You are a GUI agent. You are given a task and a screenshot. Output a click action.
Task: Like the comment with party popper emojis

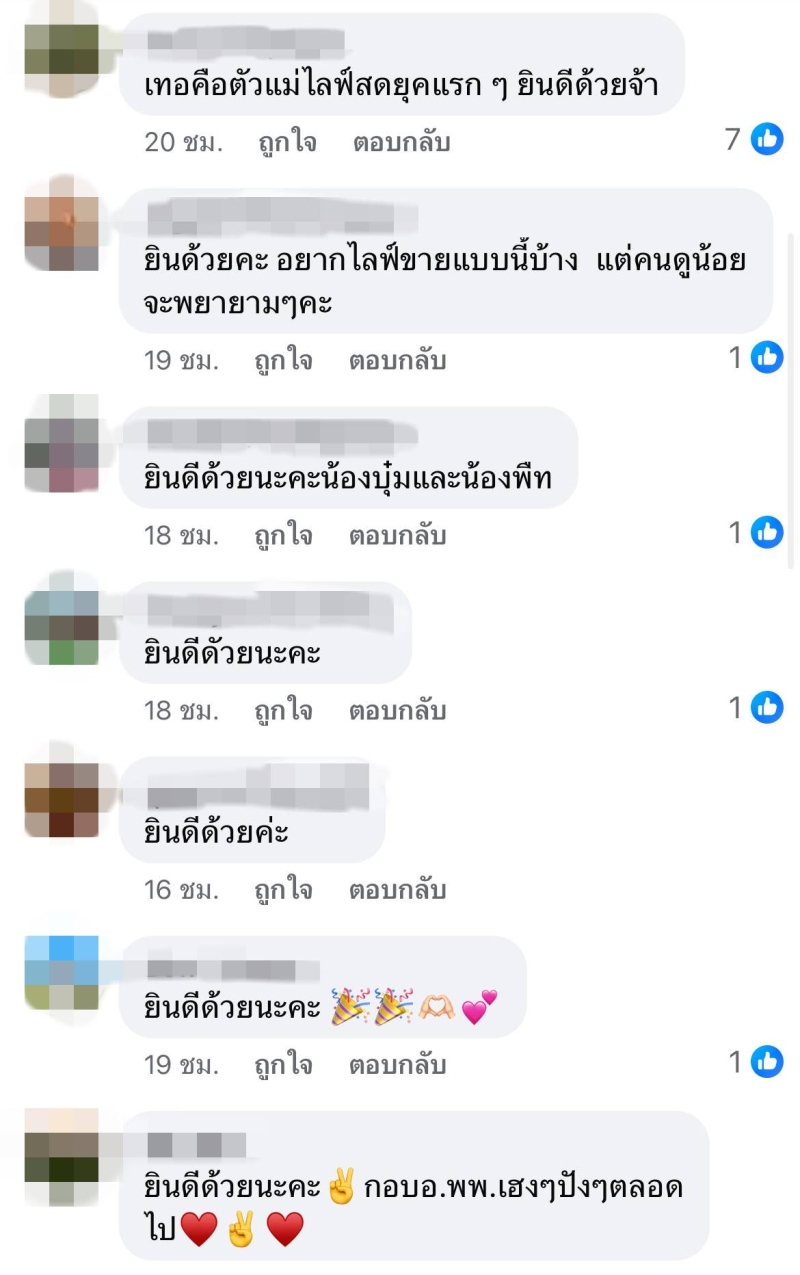point(283,1064)
